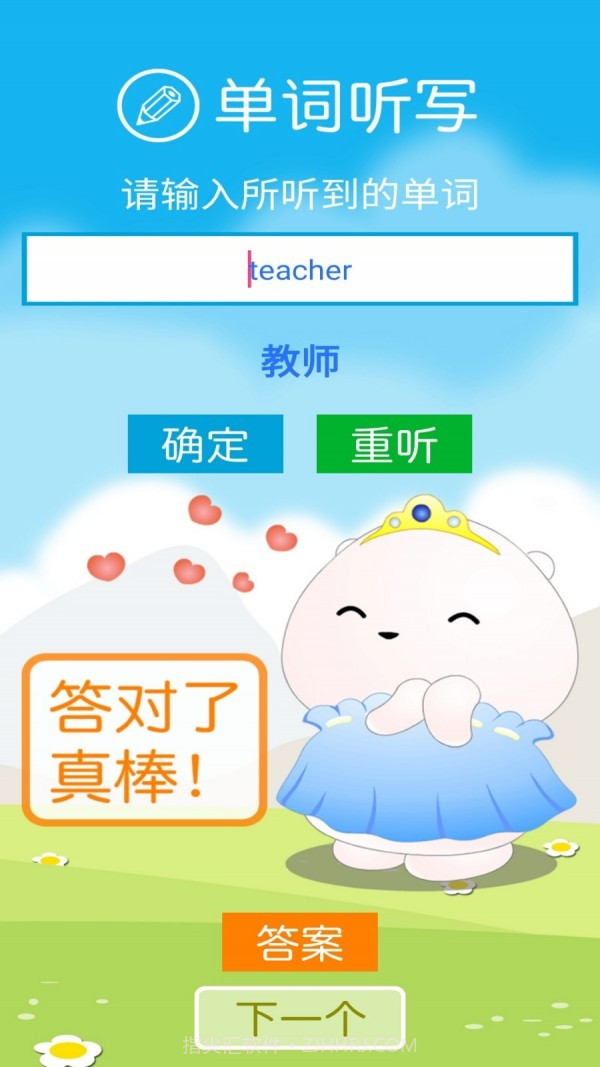Screen dimensions: 600x1067
Task: Go to the next word via 下一个
Action: click(x=300, y=1017)
